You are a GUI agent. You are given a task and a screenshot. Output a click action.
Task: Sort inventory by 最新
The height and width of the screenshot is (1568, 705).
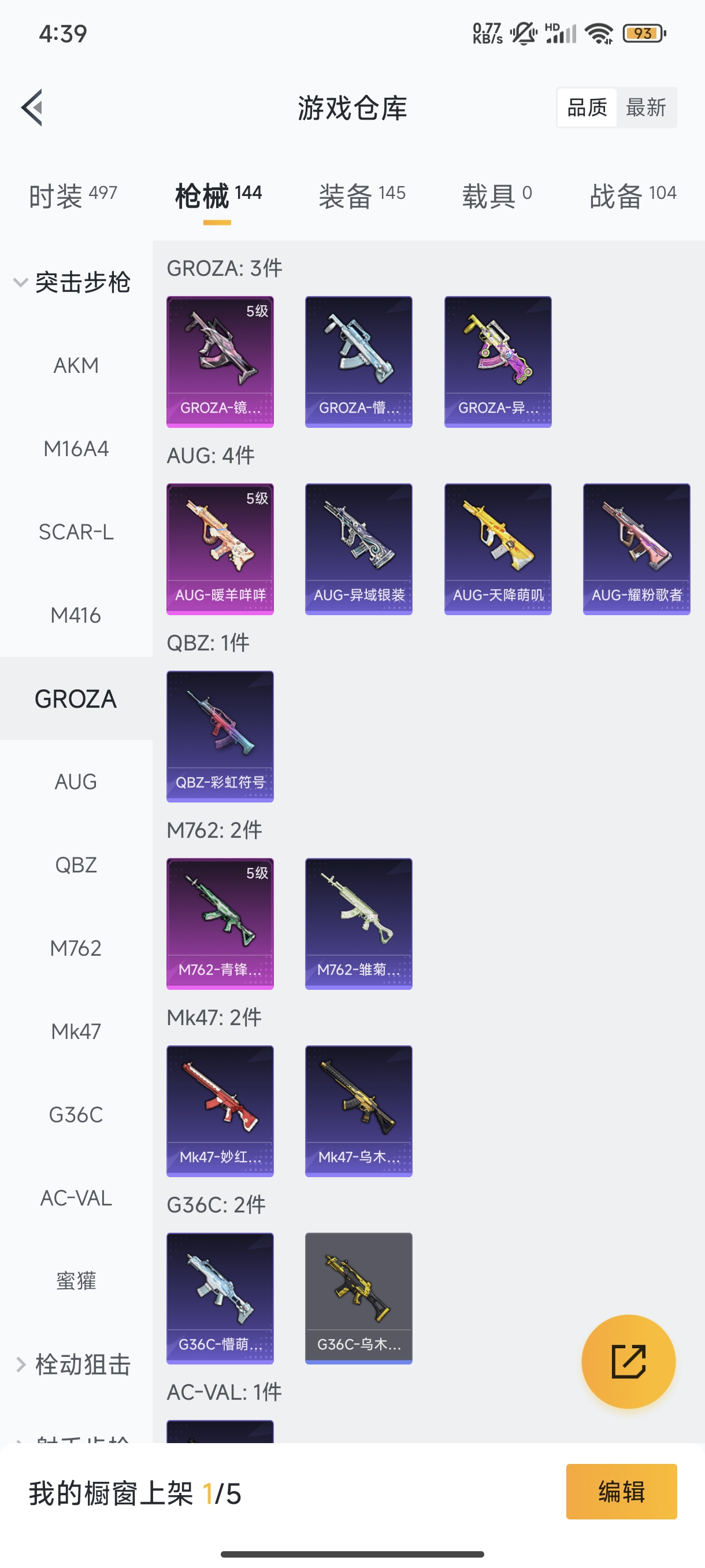(645, 108)
